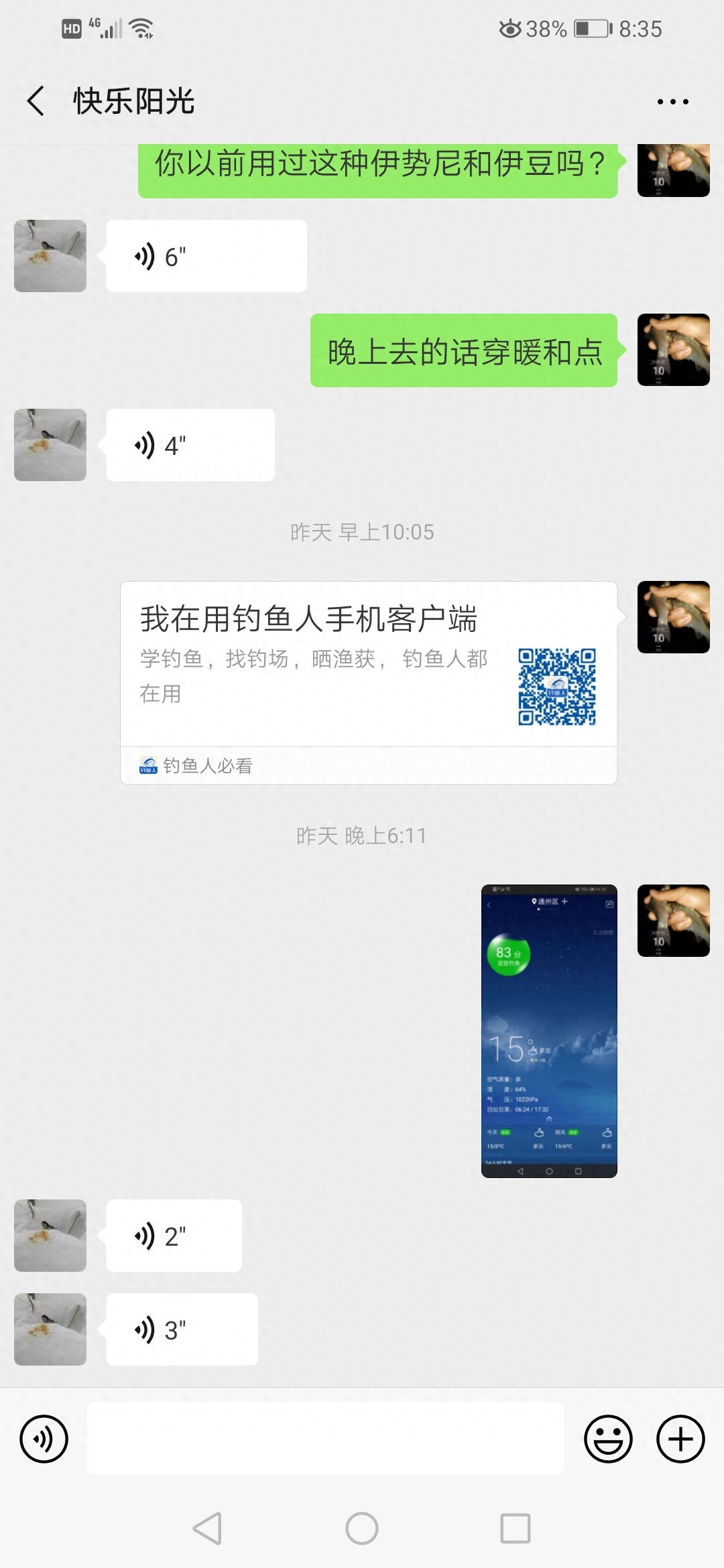
Task: Play the 4-second voice message
Action: [190, 446]
